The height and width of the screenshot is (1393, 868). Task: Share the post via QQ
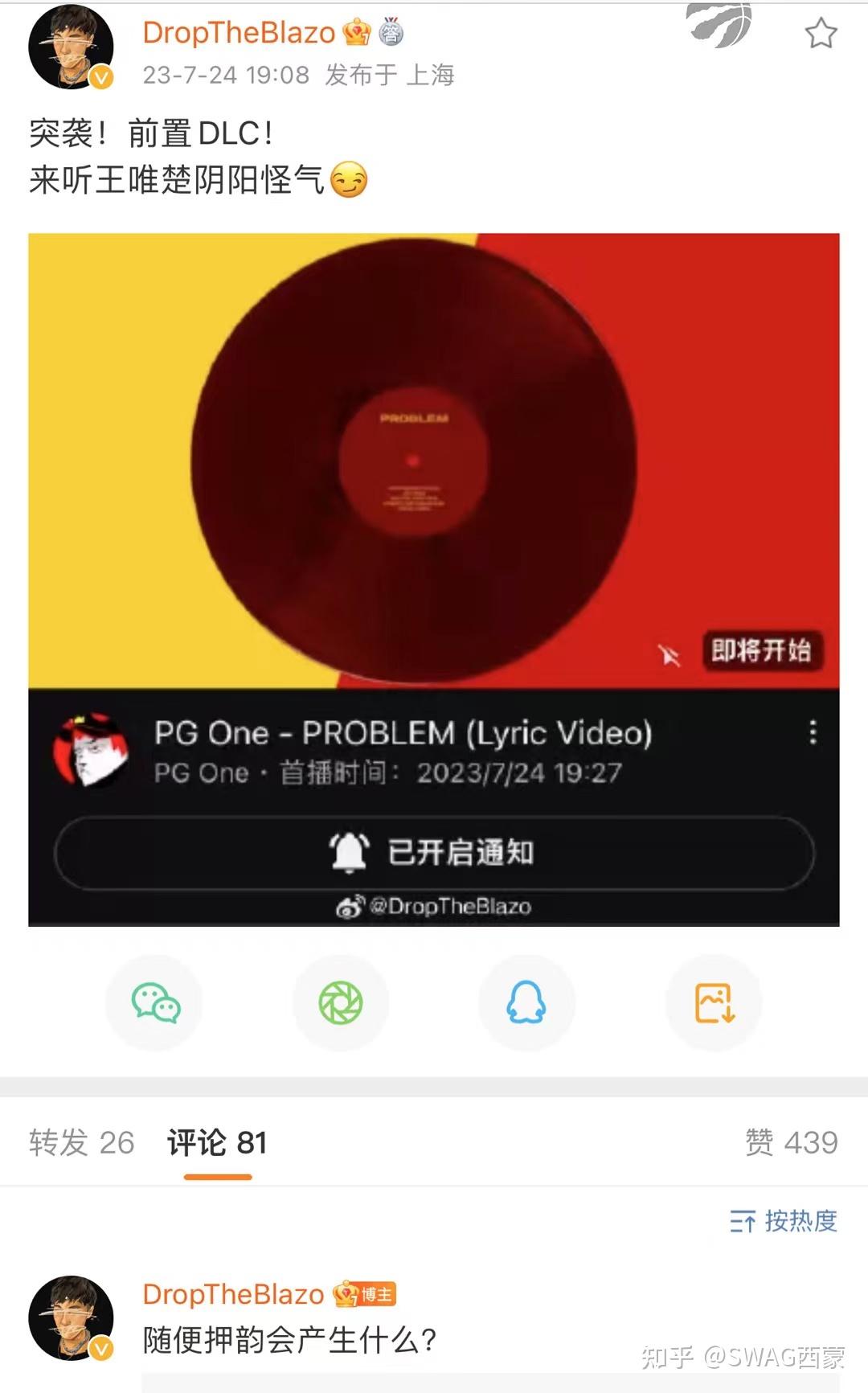526,1002
